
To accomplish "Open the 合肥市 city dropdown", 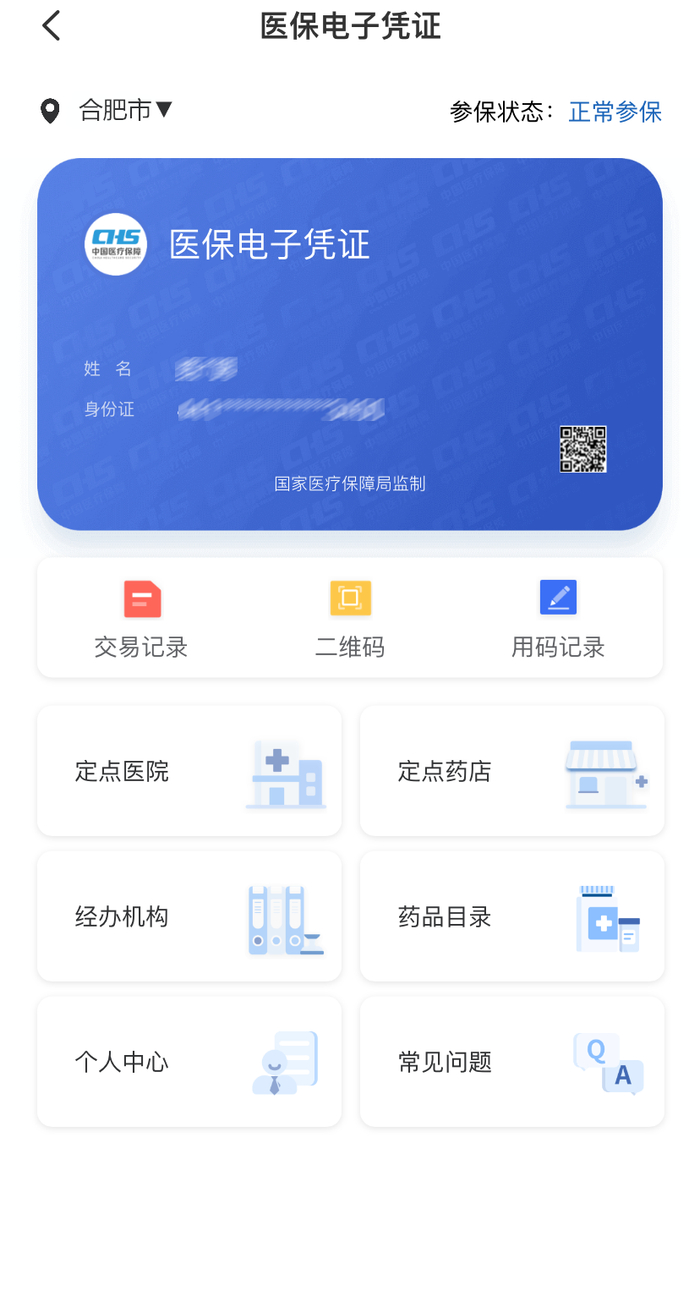I will click(125, 109).
